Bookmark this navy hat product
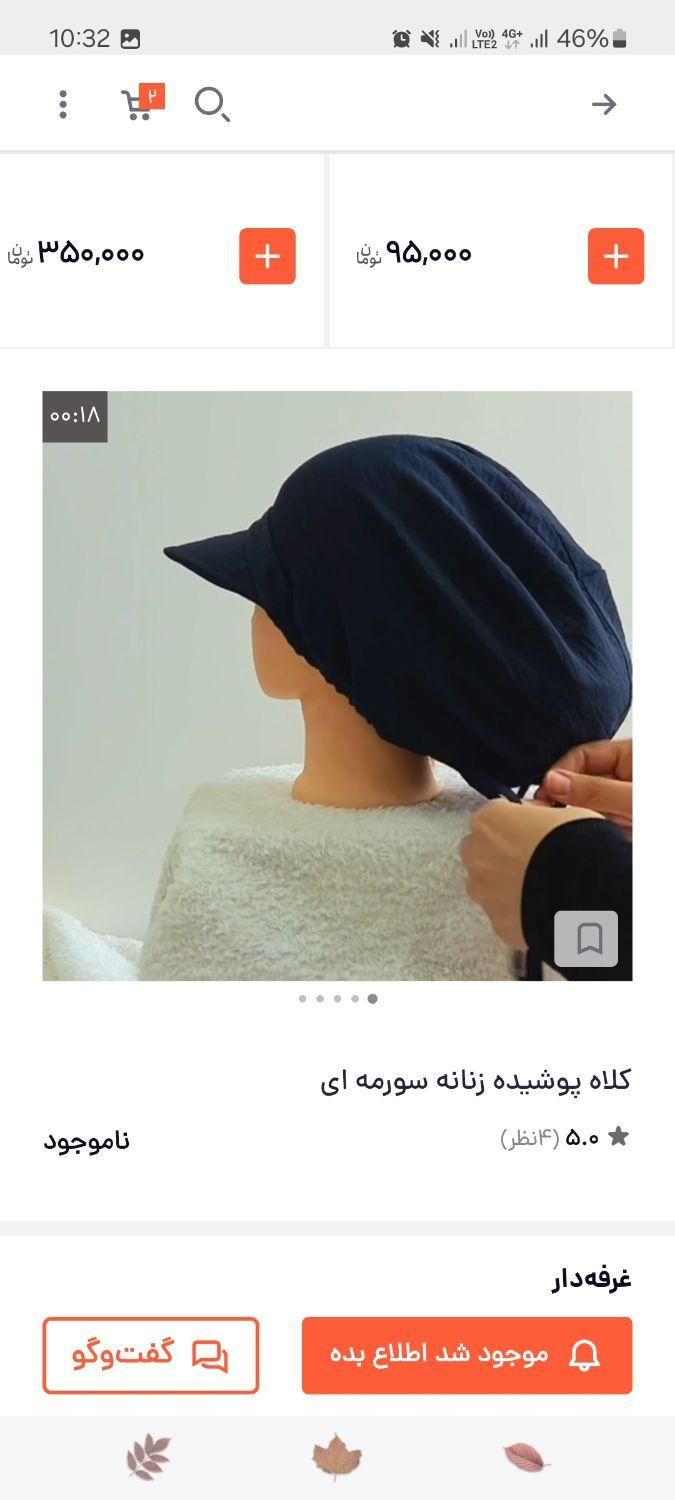 (587, 938)
